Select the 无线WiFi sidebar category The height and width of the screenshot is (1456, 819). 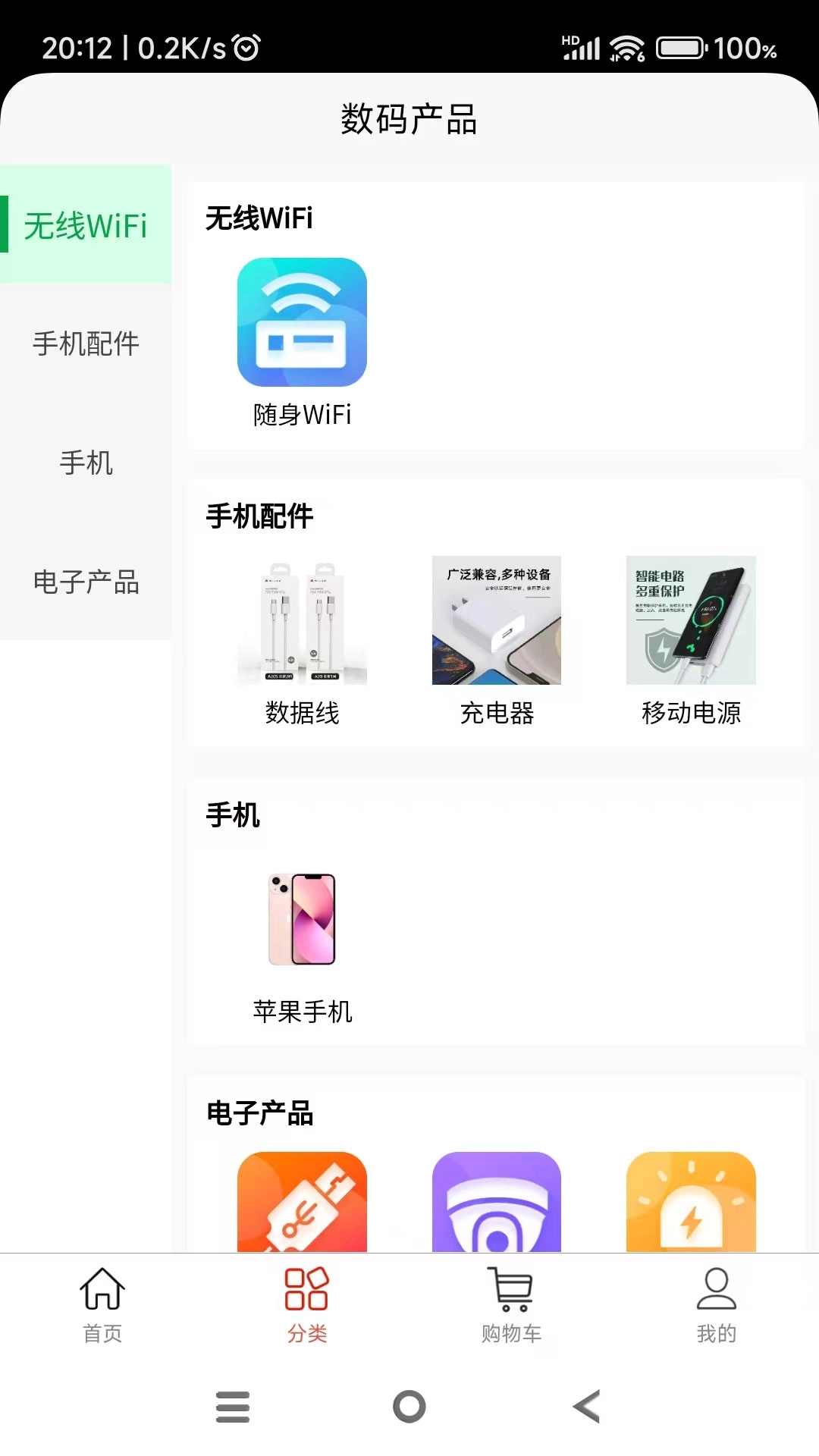[x=86, y=225]
